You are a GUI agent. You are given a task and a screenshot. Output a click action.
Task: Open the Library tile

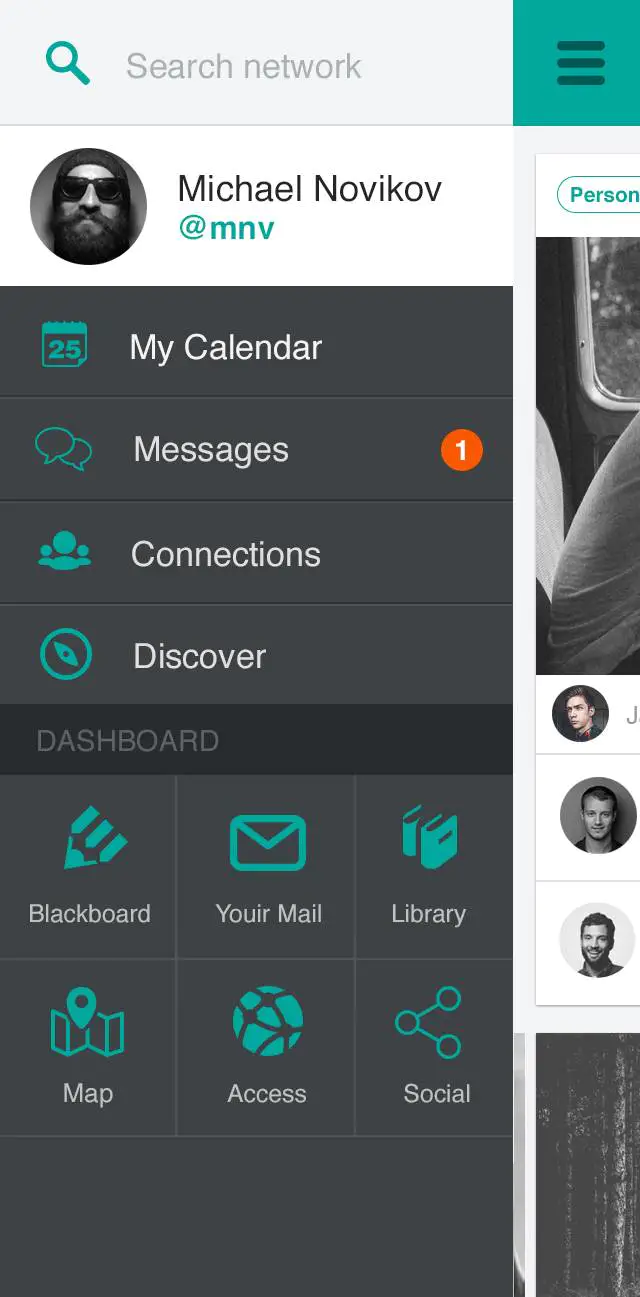434,867
